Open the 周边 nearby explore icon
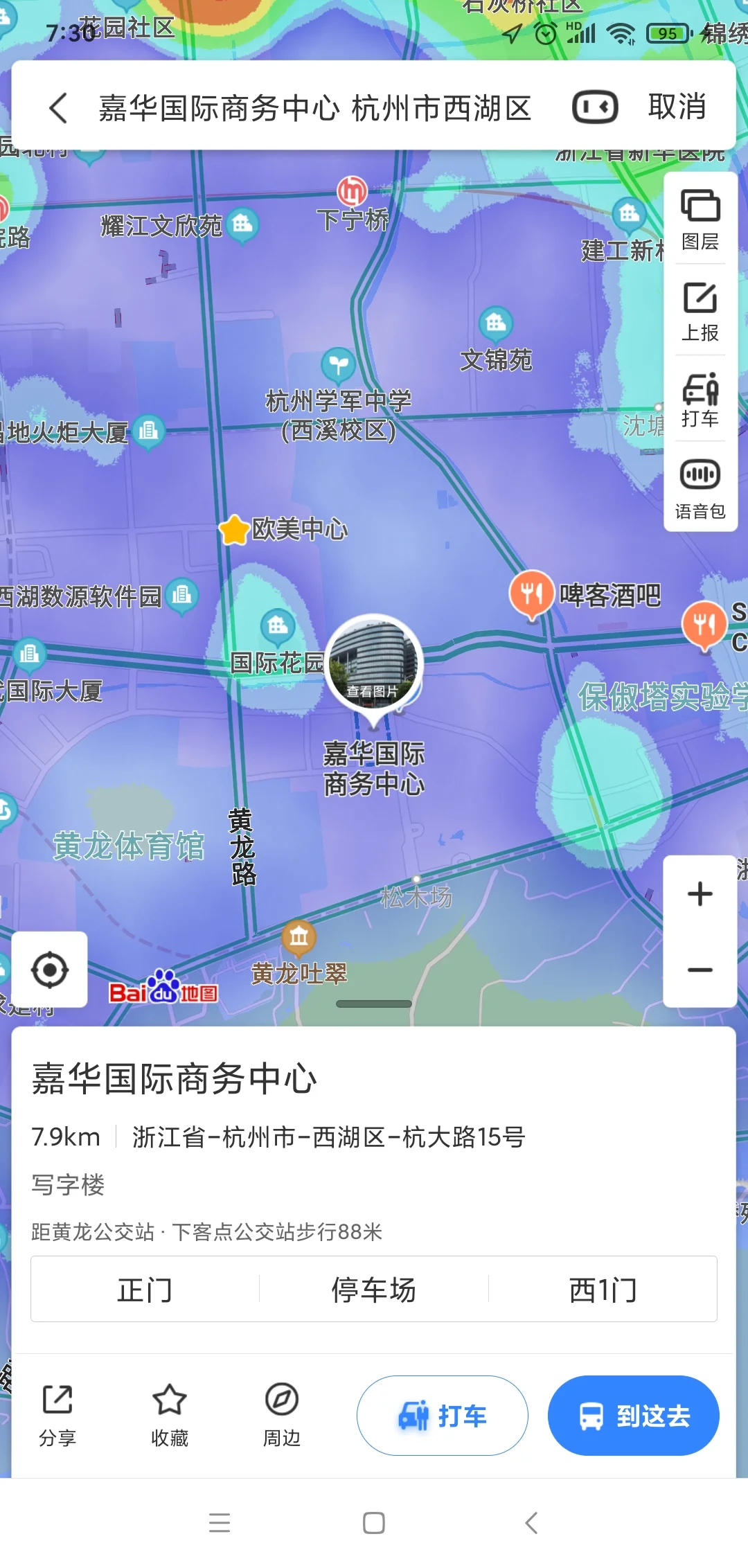The height and width of the screenshot is (1568, 748). 280,1413
